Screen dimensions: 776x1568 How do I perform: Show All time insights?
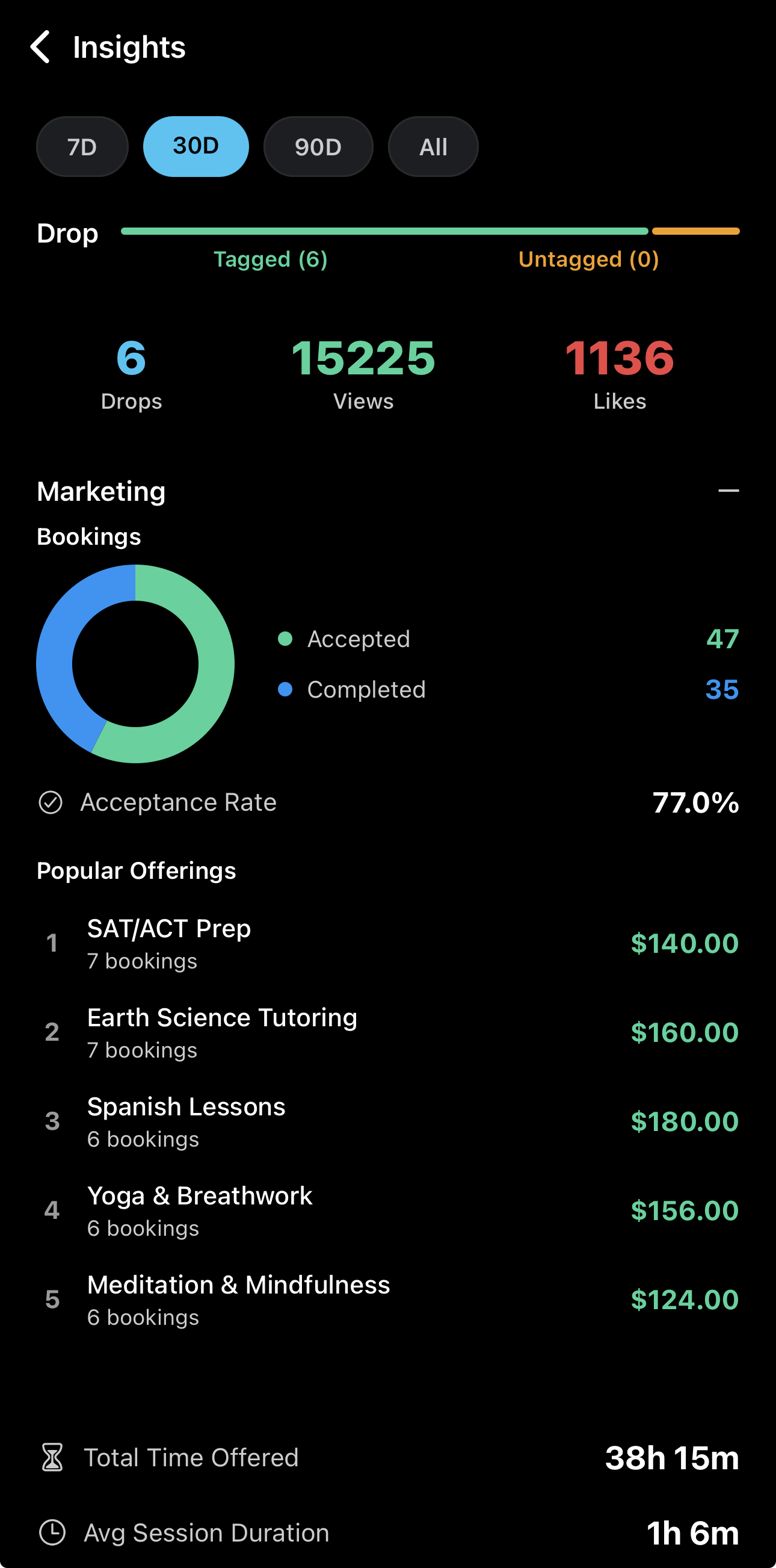pos(433,147)
